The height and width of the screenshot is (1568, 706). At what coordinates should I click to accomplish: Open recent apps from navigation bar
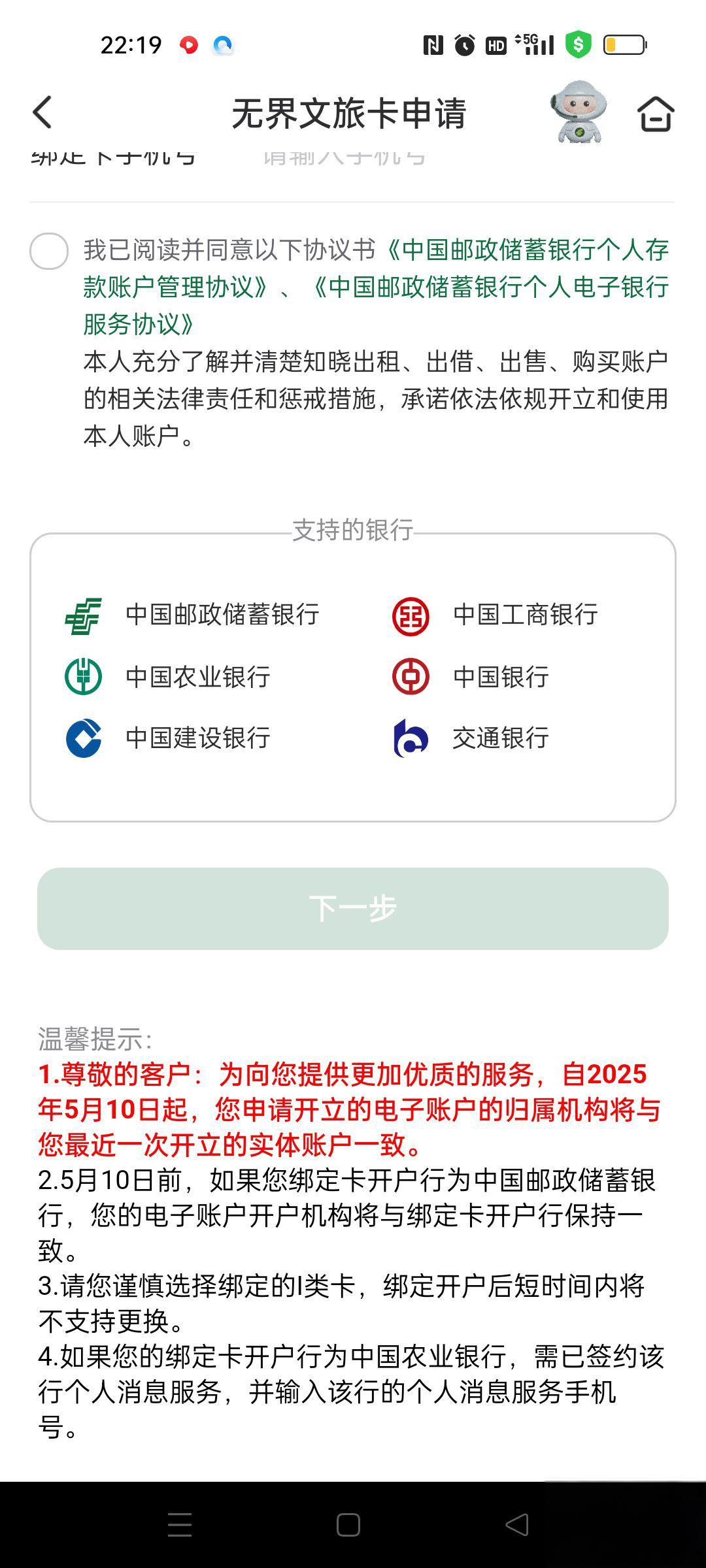coord(180,1525)
